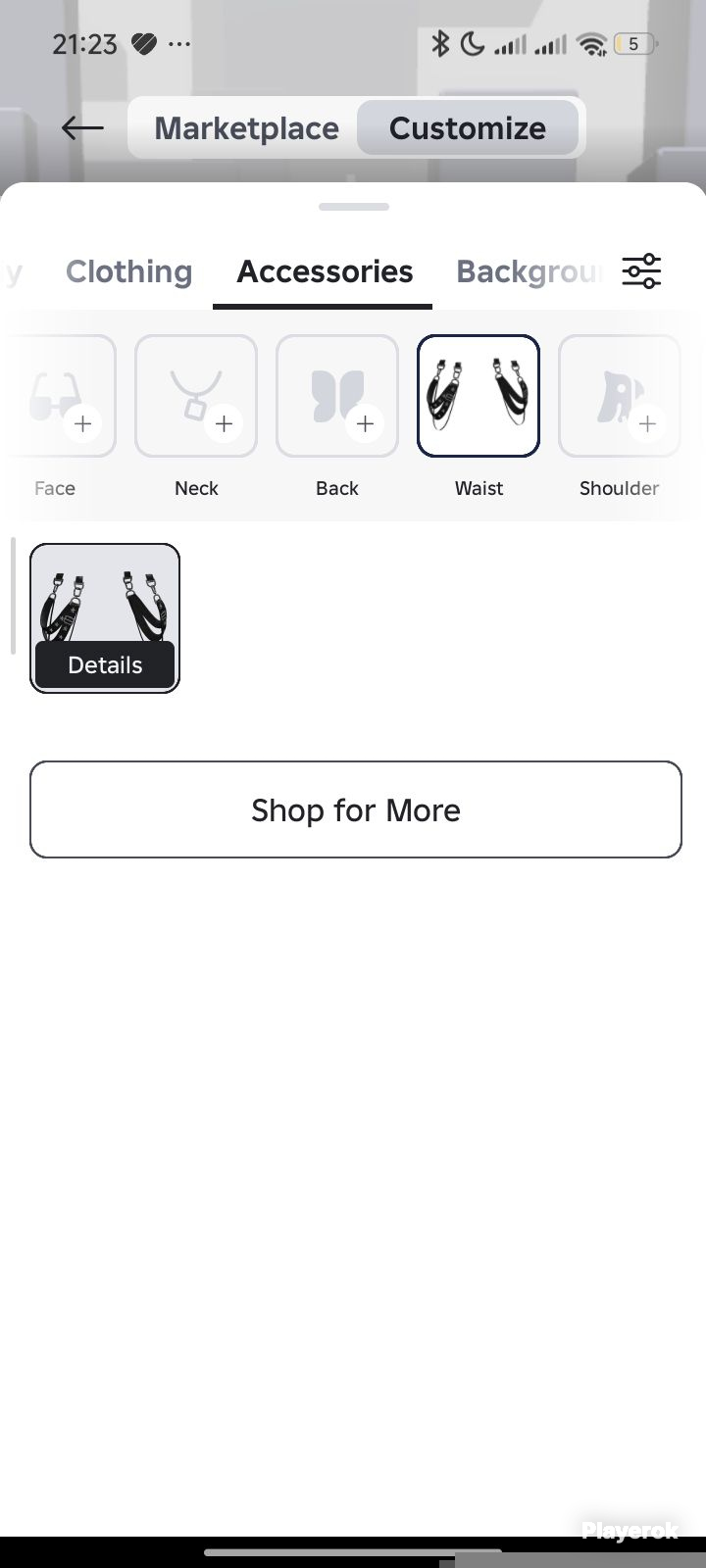The width and height of the screenshot is (706, 1568).
Task: View Details of the waist chain item
Action: [x=105, y=664]
